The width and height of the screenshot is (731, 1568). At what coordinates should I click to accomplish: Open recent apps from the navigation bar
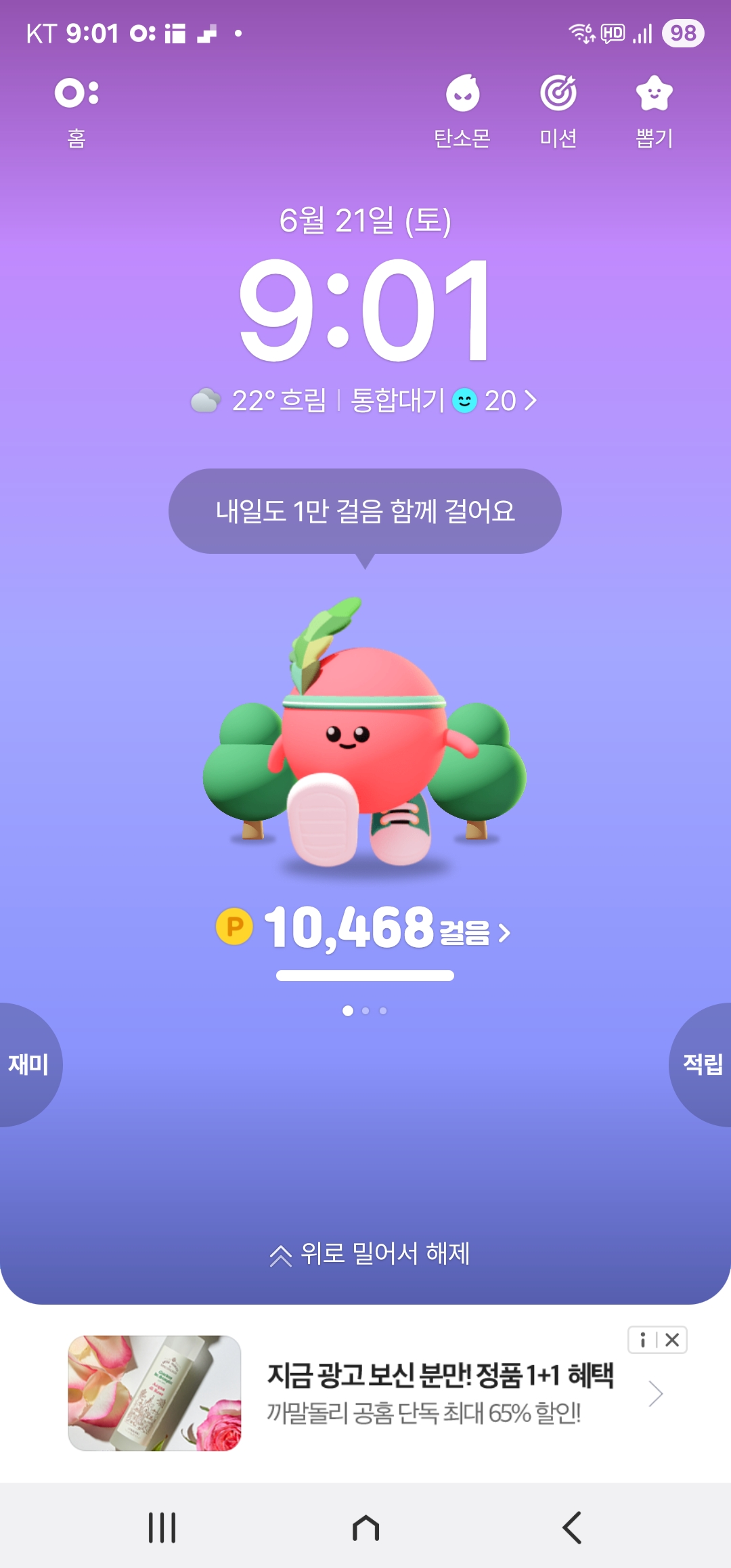click(162, 1527)
